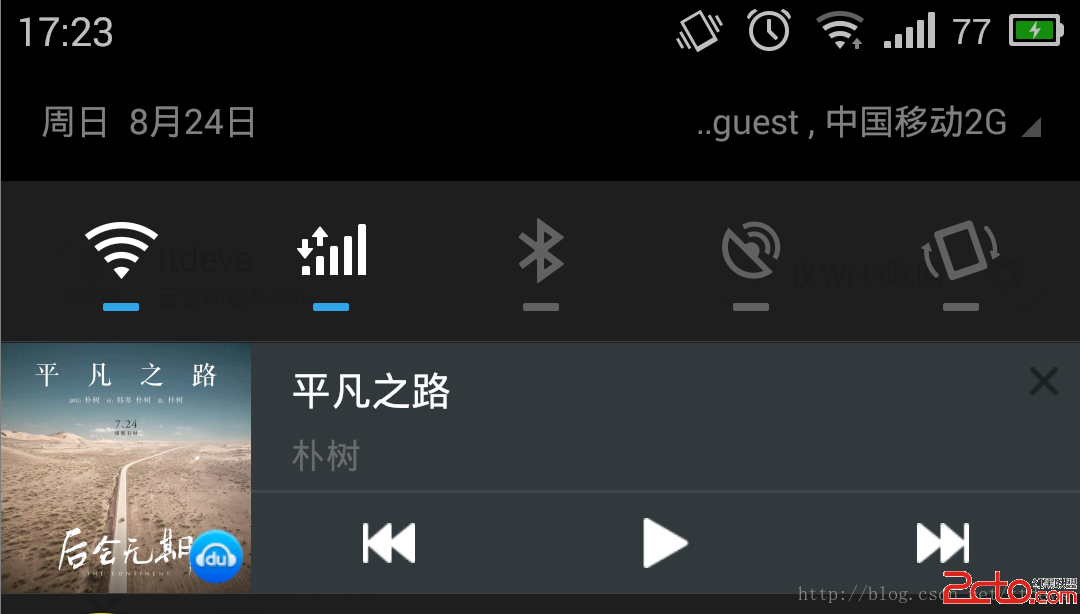Enable the GPS location toggle

pyautogui.click(x=751, y=252)
